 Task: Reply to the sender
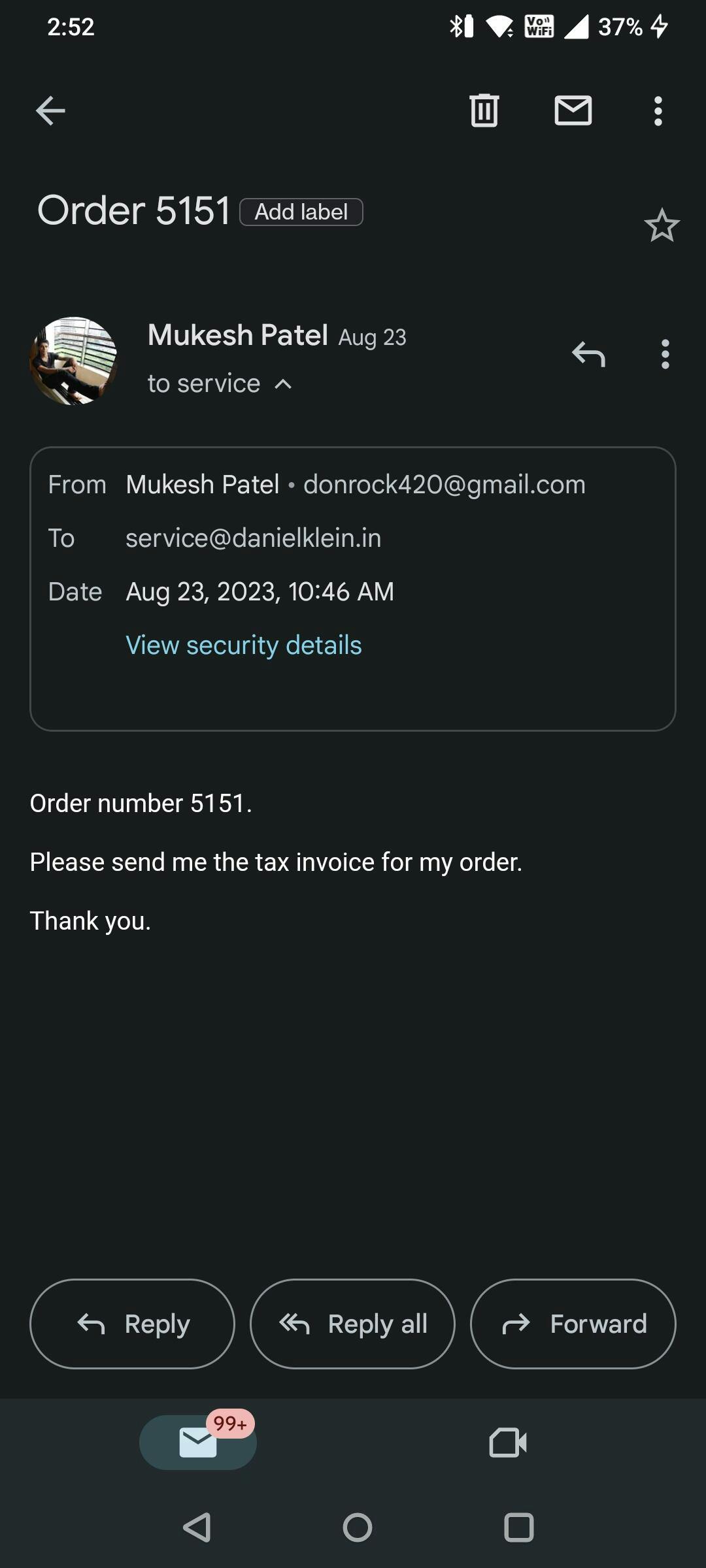[x=132, y=1324]
